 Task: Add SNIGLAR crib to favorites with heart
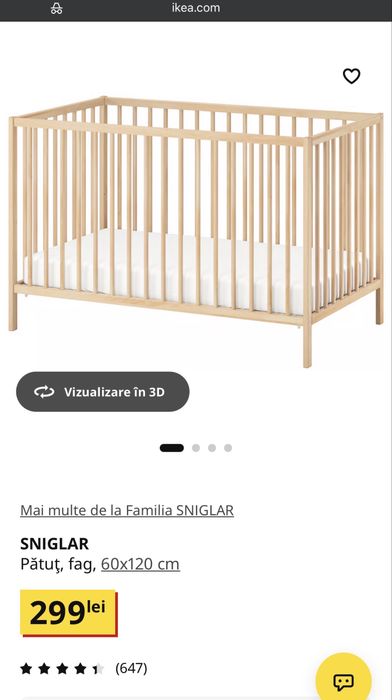click(x=351, y=76)
